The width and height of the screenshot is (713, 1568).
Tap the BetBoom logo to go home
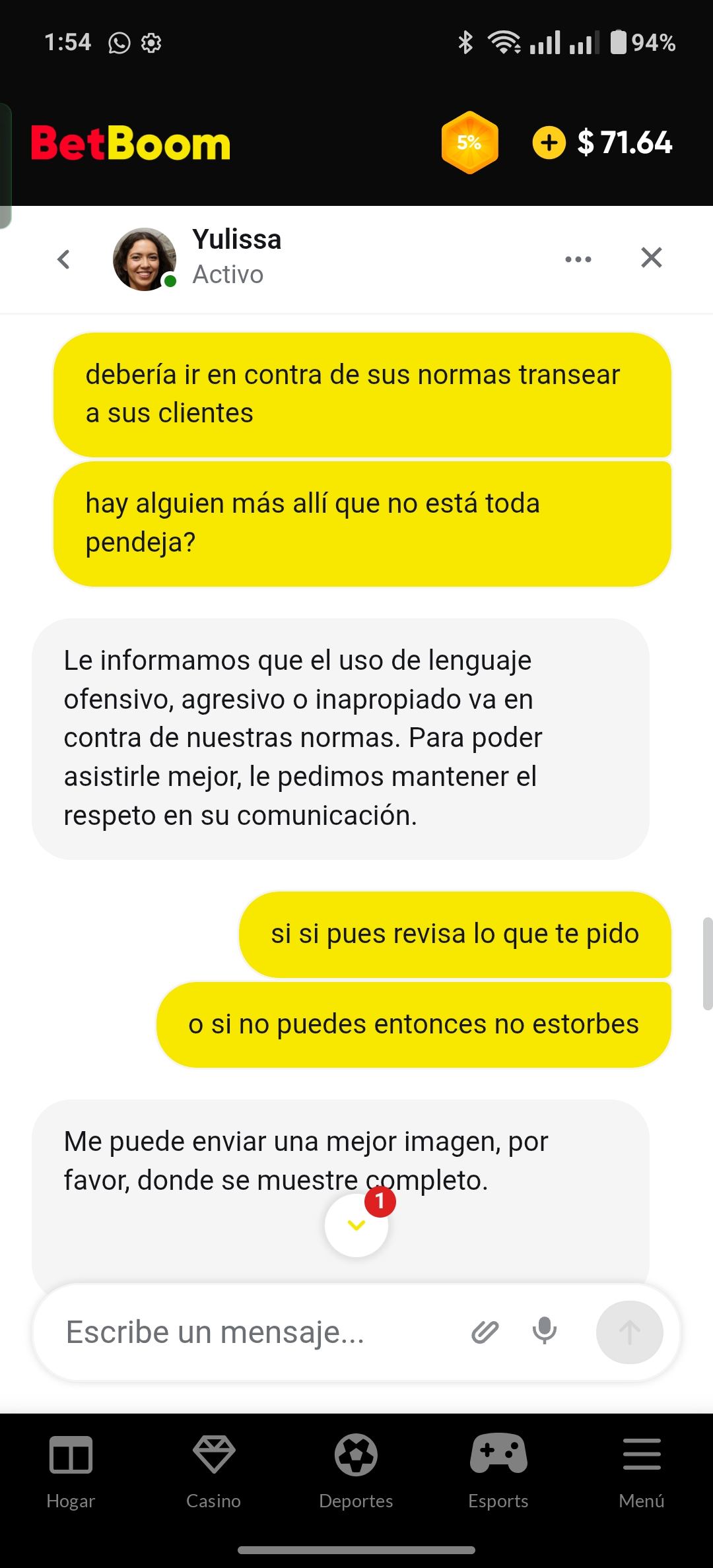[131, 143]
